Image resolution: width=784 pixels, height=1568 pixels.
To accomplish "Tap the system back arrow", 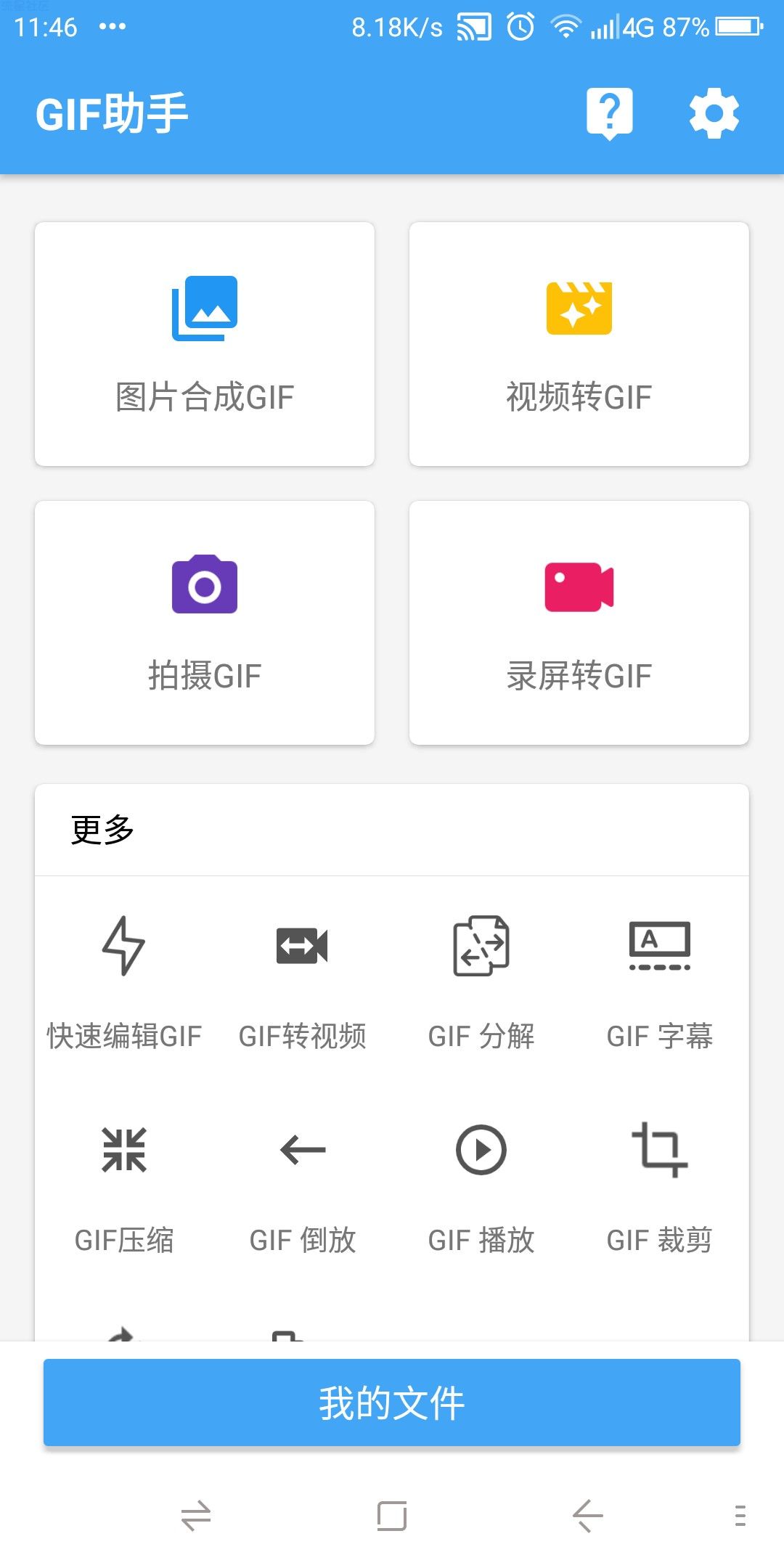I will [x=588, y=1516].
